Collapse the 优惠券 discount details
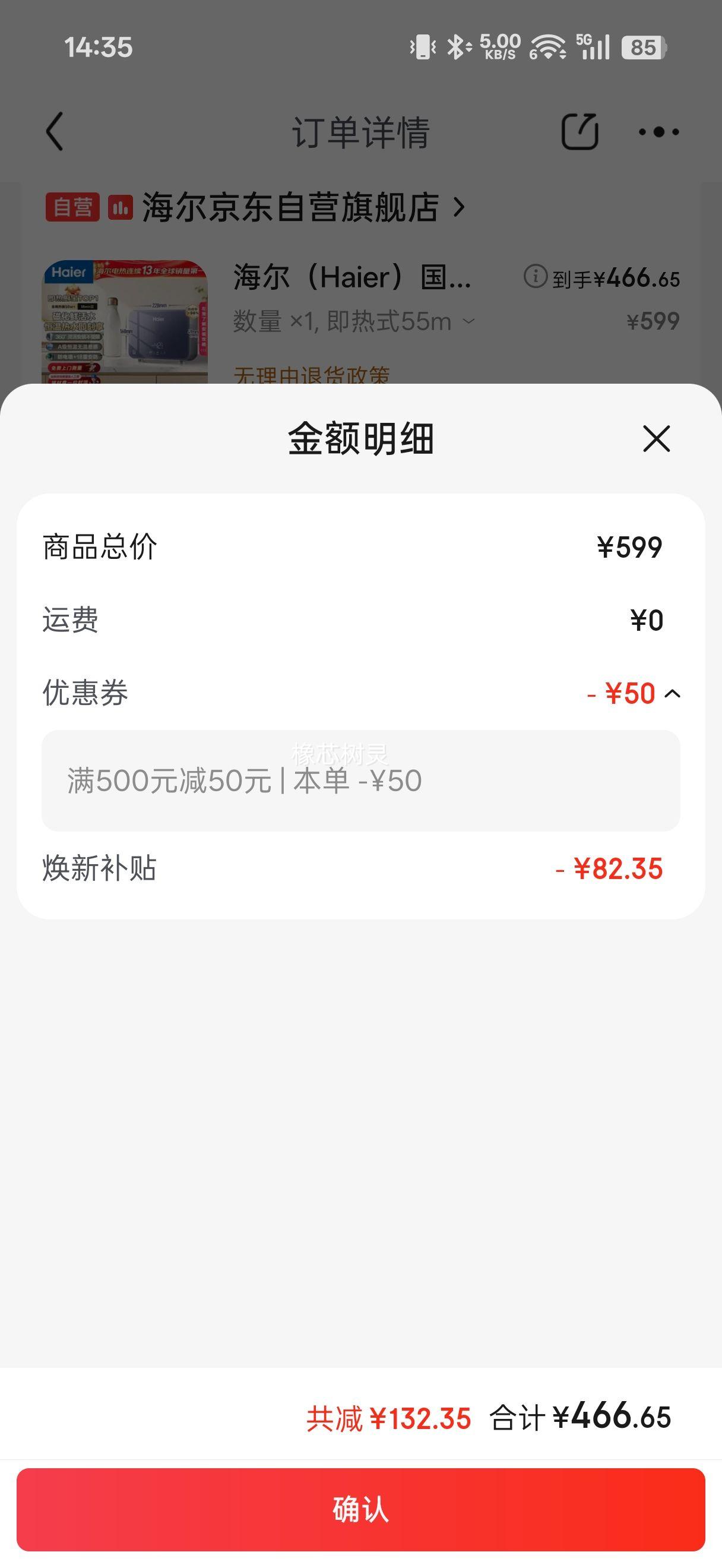 tap(672, 693)
